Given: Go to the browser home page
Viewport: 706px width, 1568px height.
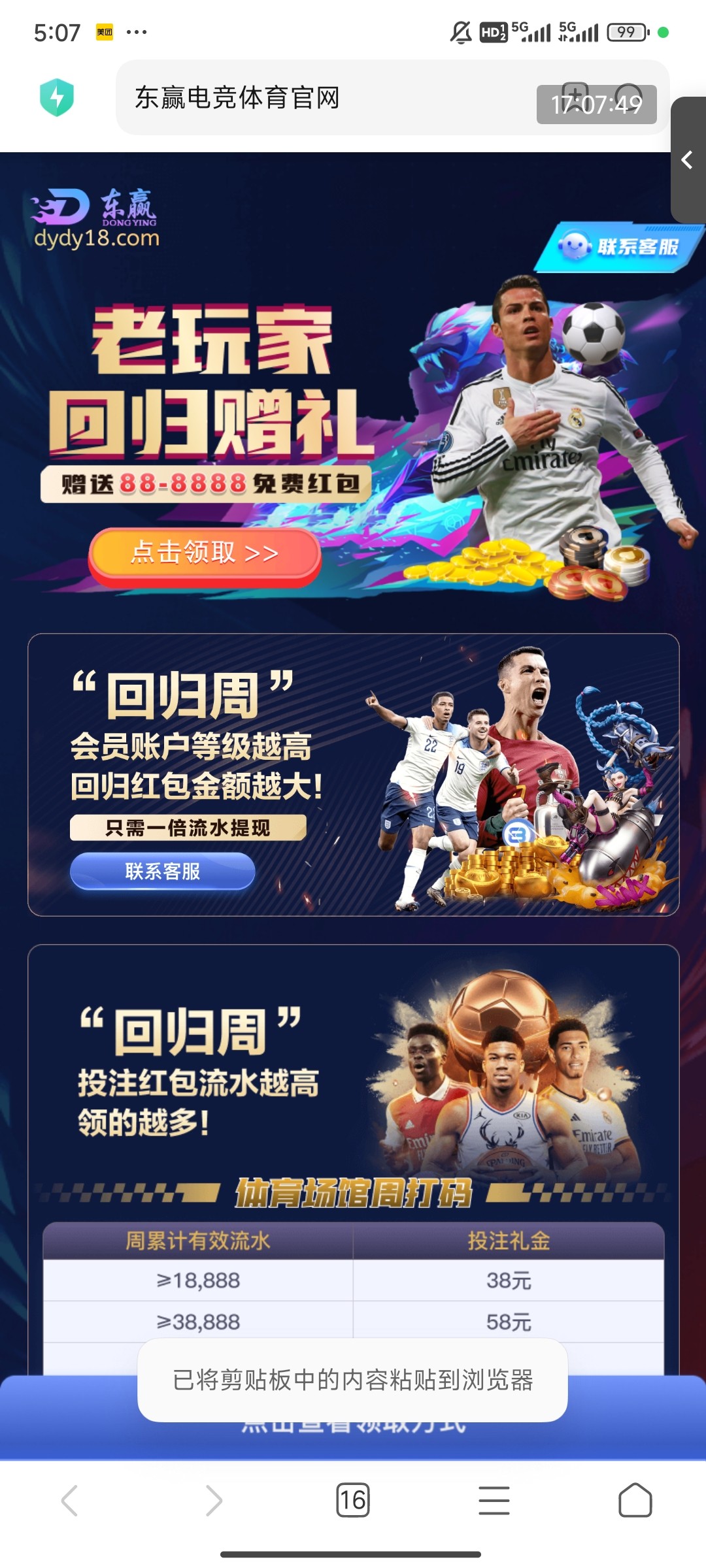Looking at the screenshot, I should pos(635,1500).
